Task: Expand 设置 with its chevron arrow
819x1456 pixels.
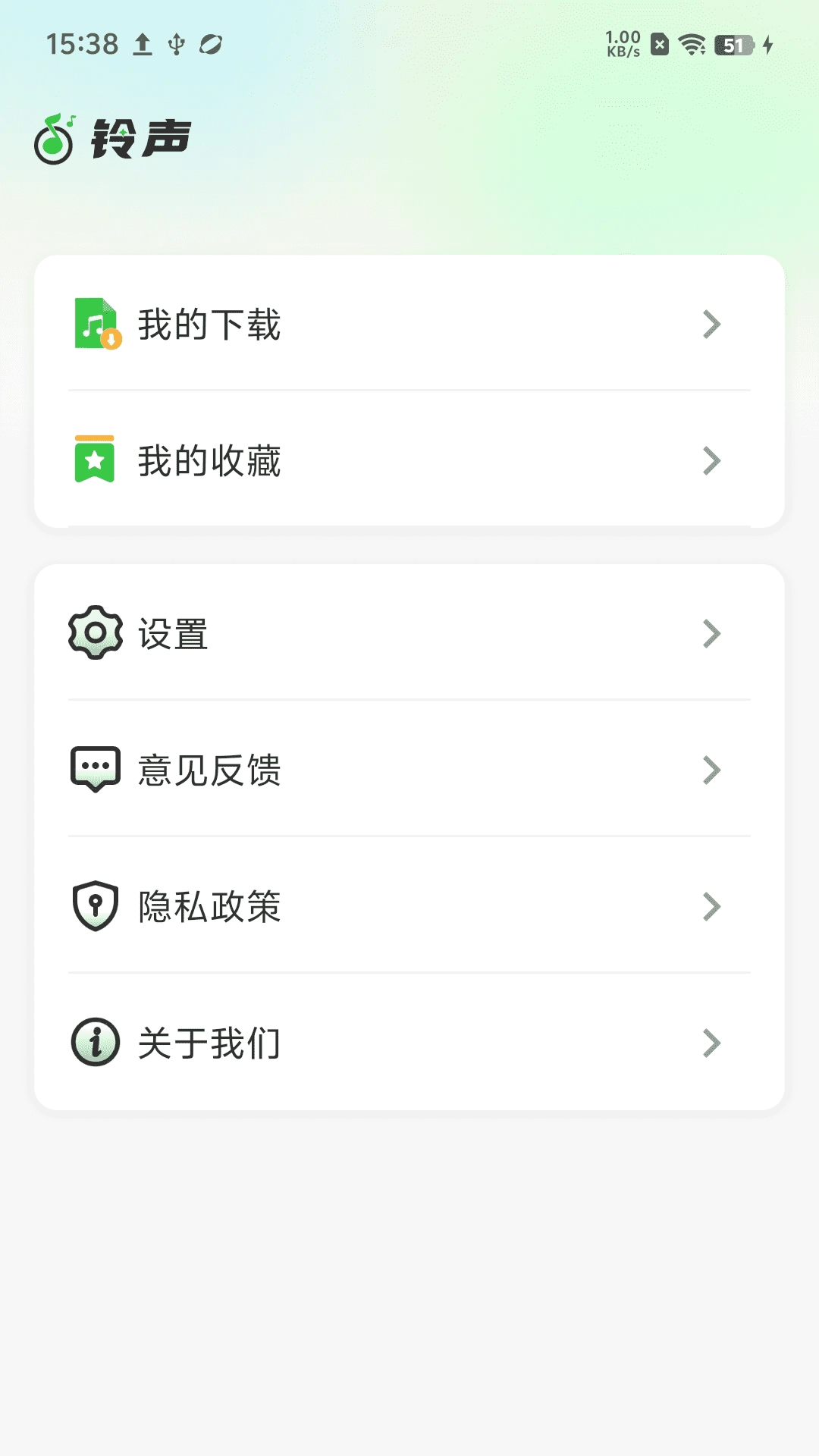Action: [x=711, y=634]
